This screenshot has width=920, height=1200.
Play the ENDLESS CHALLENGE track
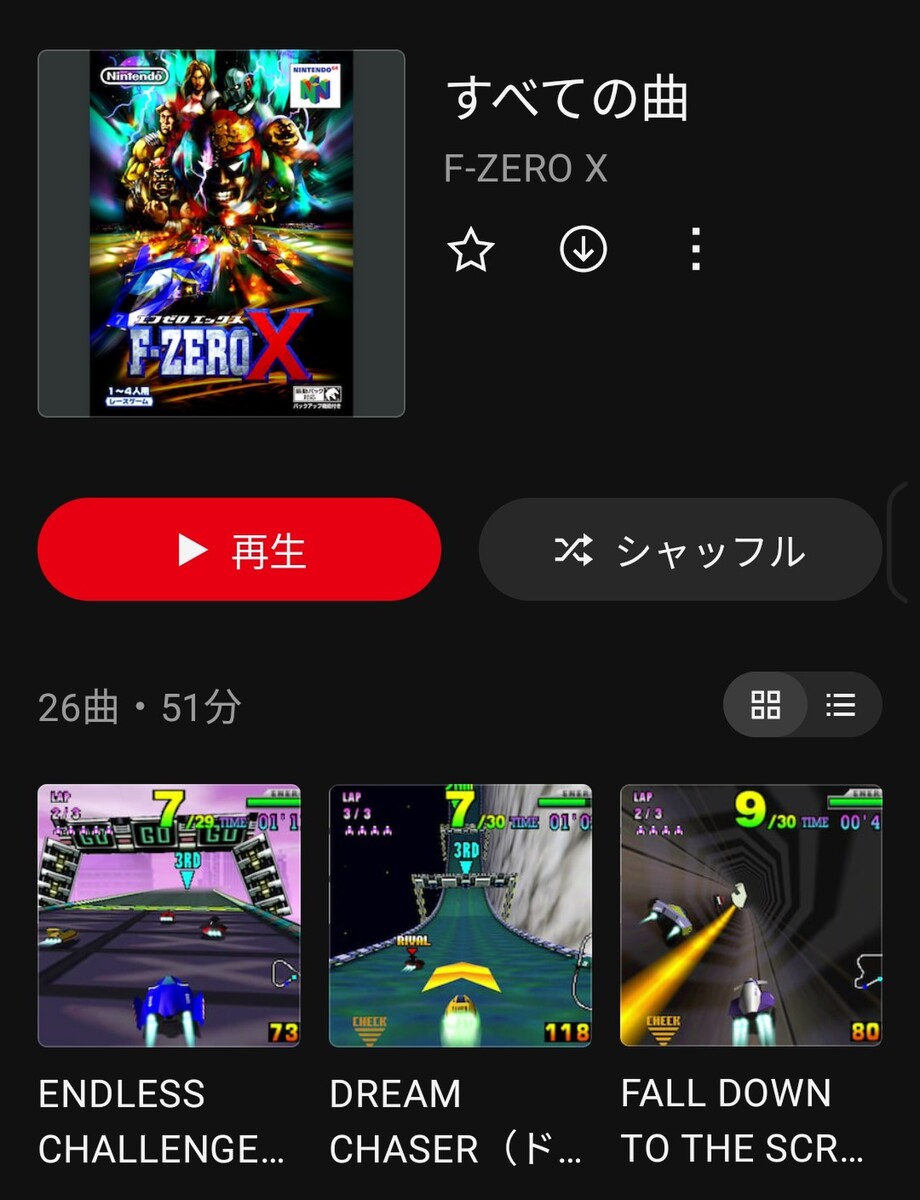click(x=169, y=915)
